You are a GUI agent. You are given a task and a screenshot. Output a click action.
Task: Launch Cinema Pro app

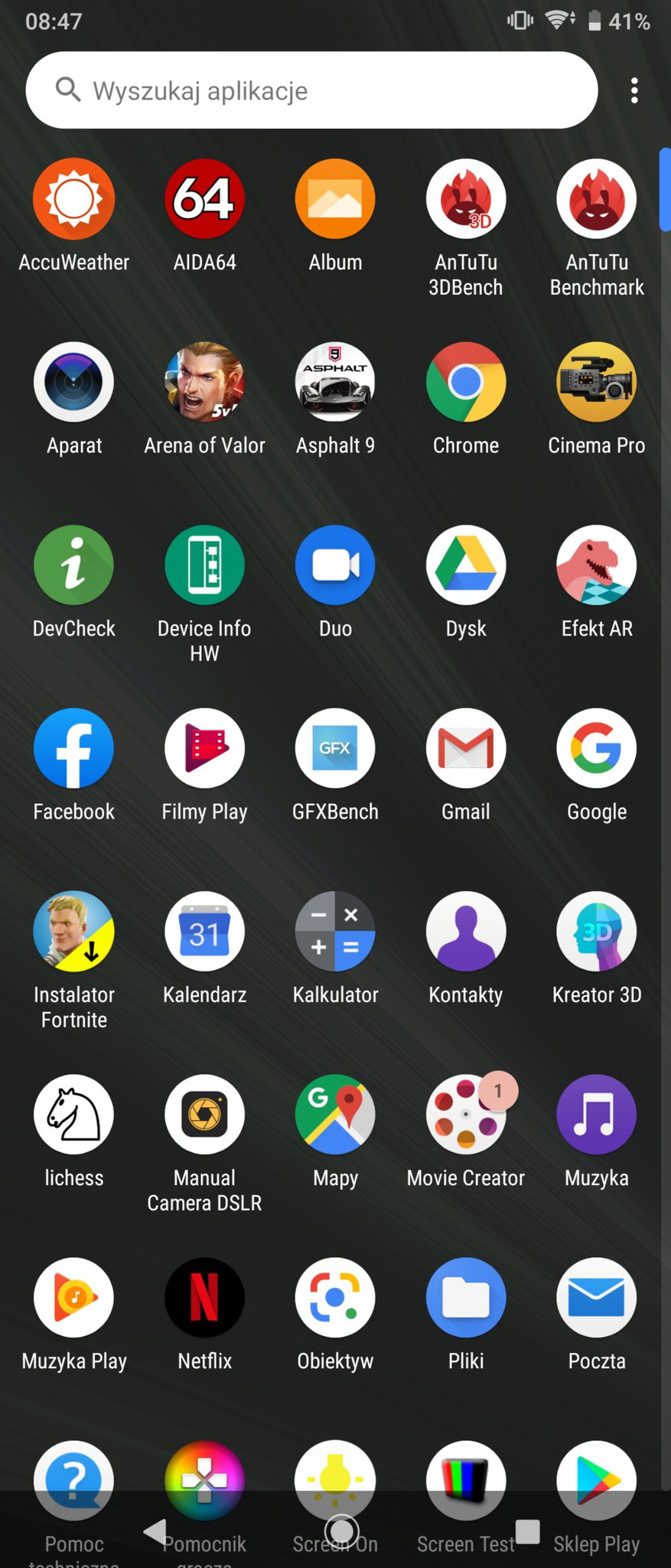(x=597, y=382)
